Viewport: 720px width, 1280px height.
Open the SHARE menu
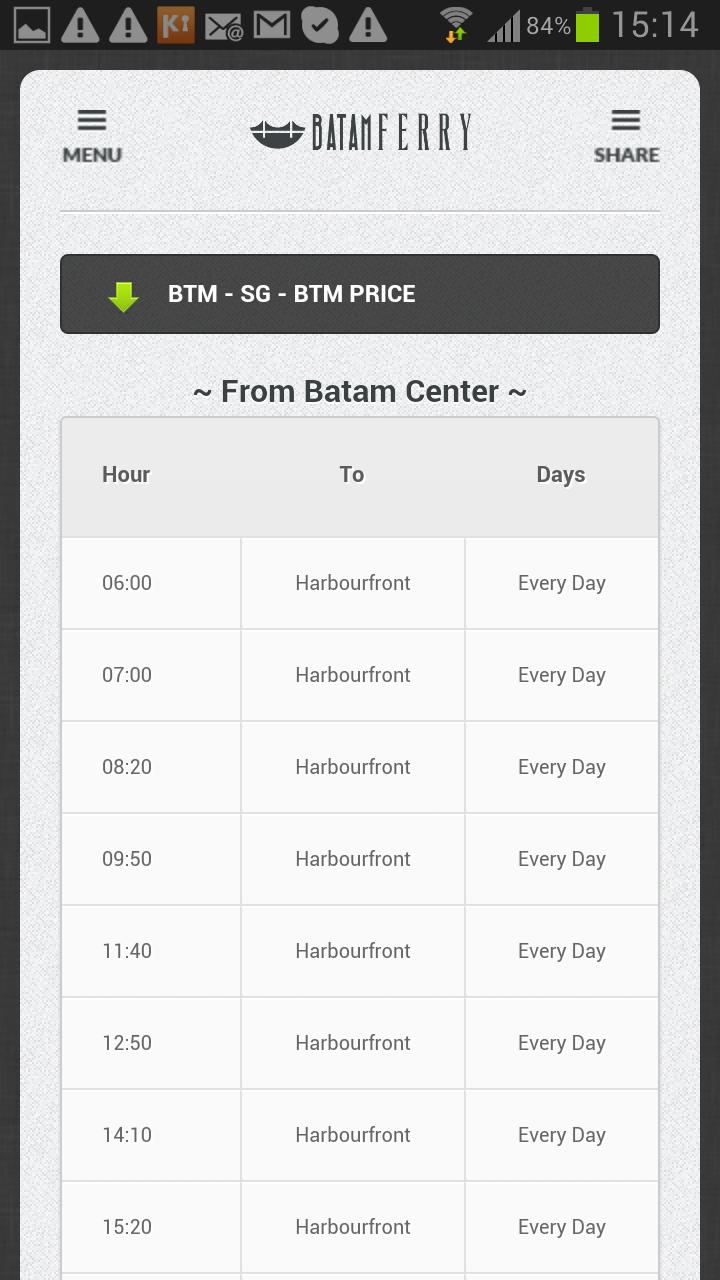pos(626,136)
